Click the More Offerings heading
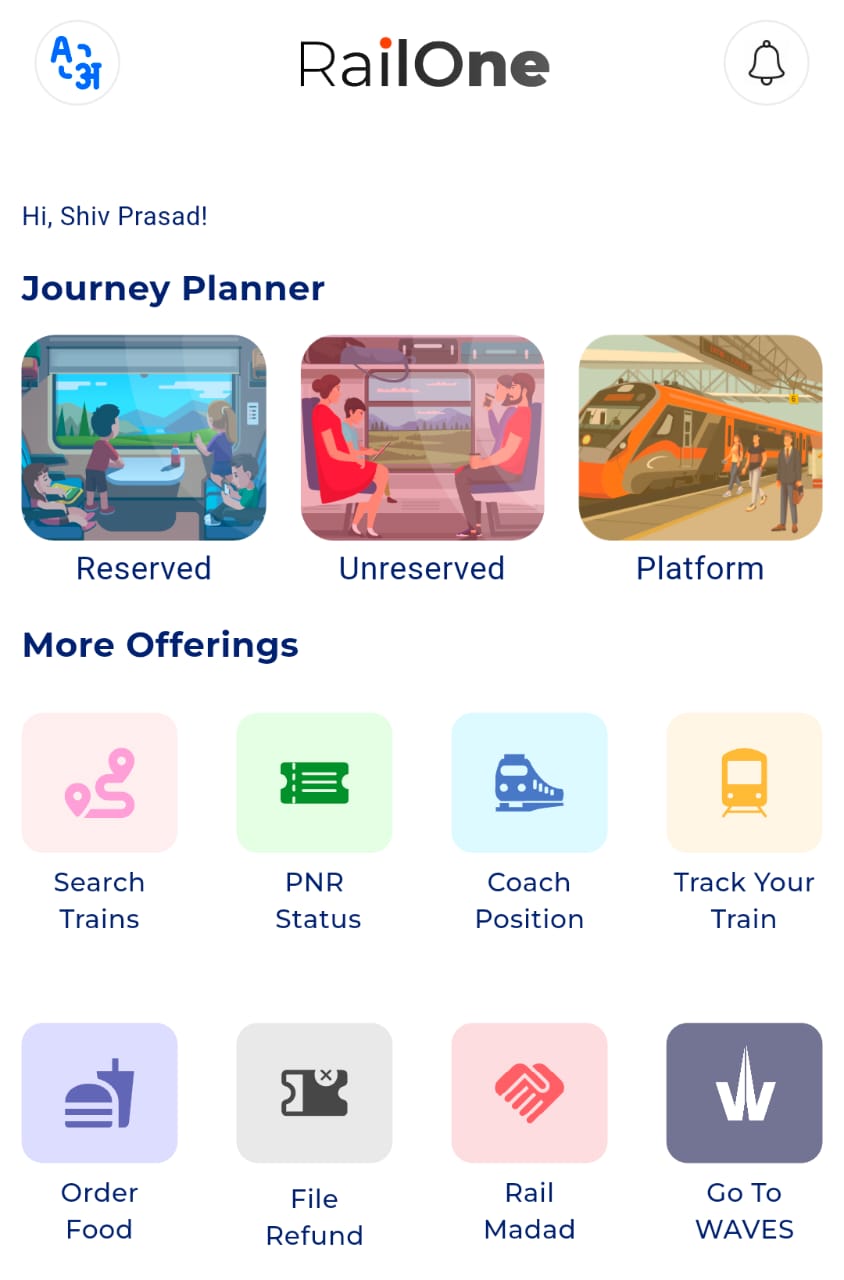The height and width of the screenshot is (1280, 844). [159, 645]
